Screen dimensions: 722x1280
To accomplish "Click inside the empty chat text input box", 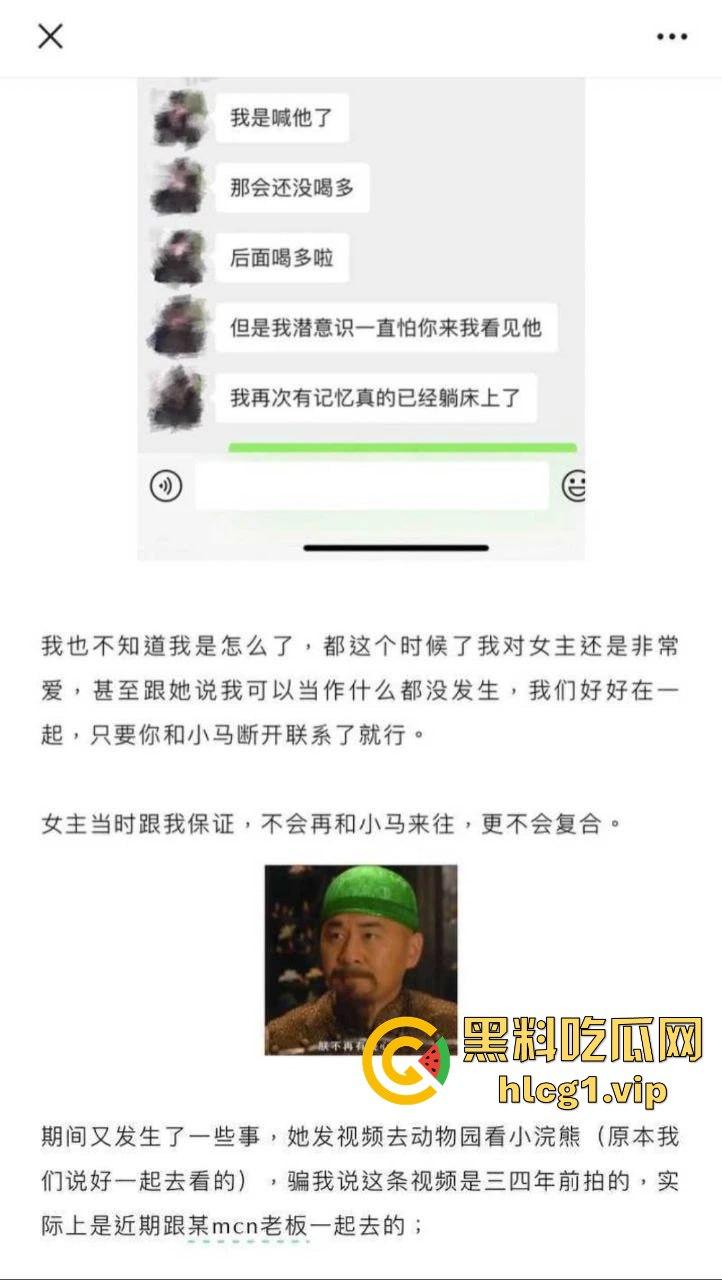I will (x=370, y=485).
